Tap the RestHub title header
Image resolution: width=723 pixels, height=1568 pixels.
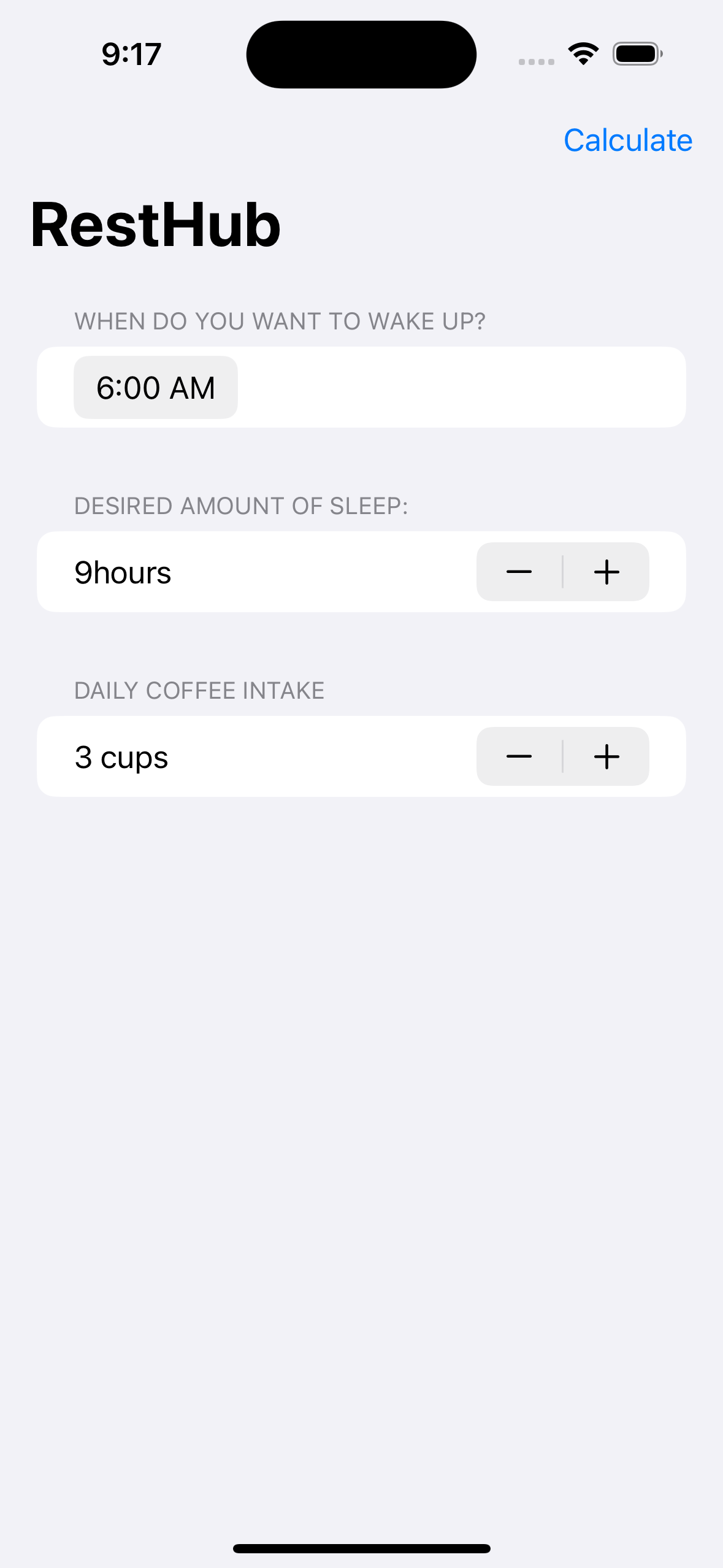tap(155, 225)
